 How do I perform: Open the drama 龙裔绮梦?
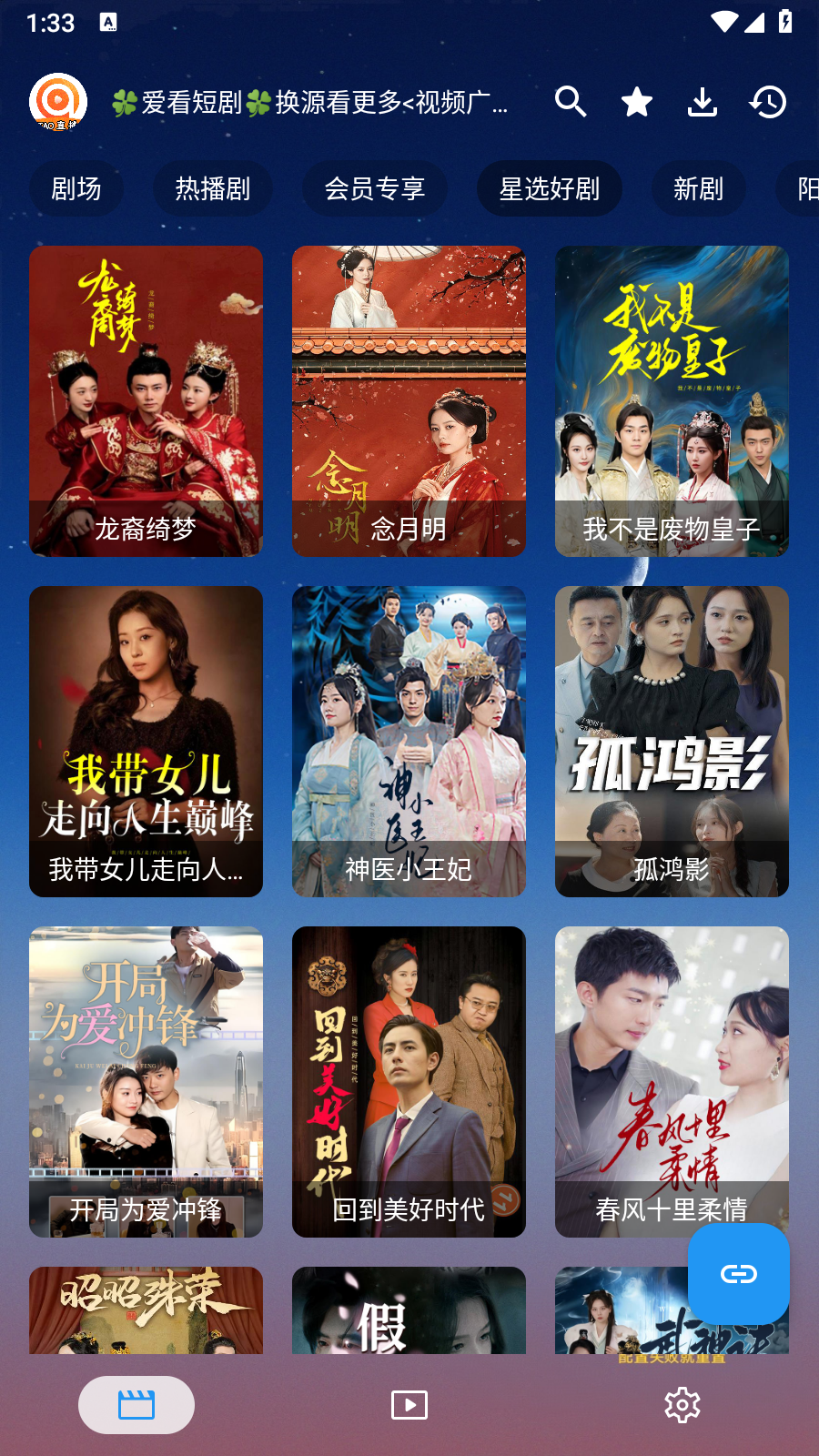coord(146,400)
